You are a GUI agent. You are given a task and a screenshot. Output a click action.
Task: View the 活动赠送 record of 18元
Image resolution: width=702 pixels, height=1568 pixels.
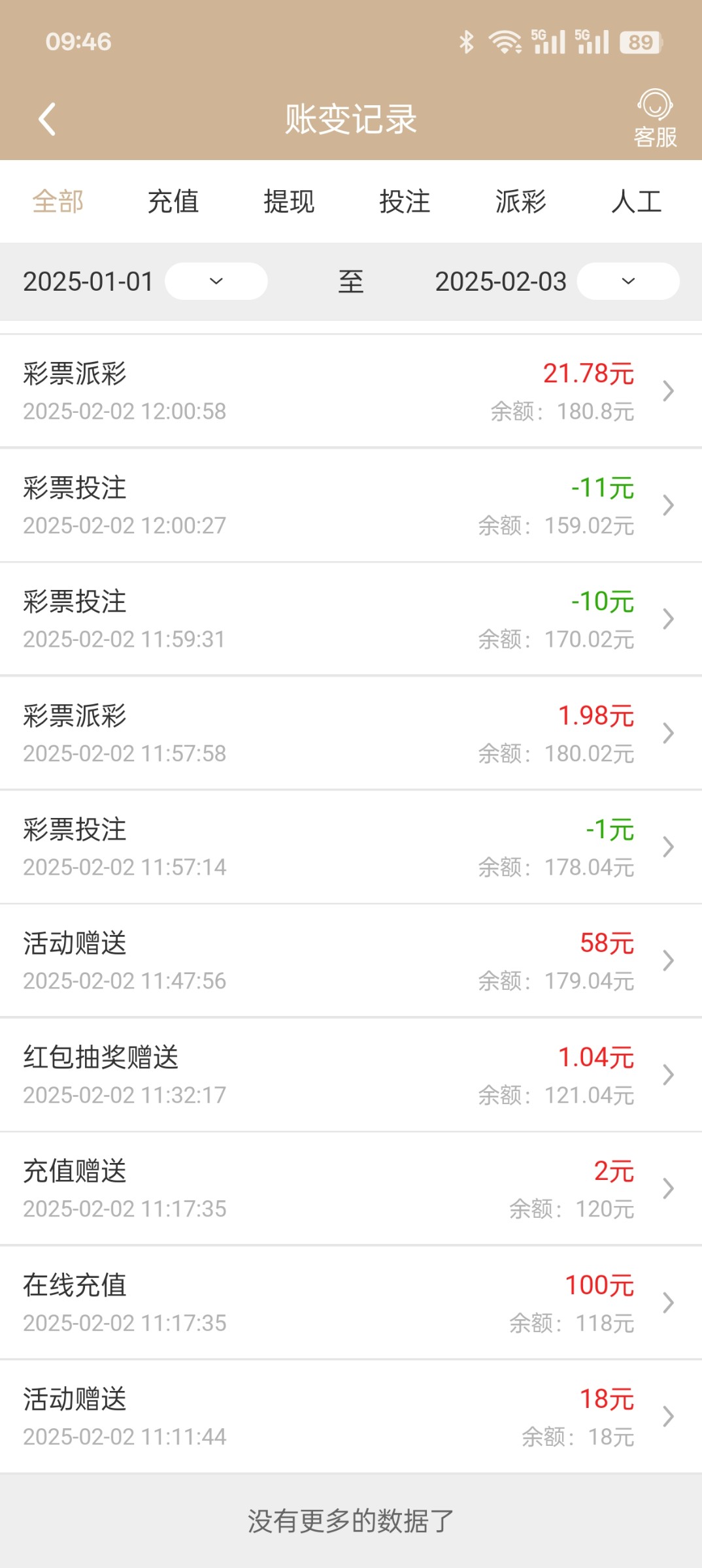coord(351,1416)
